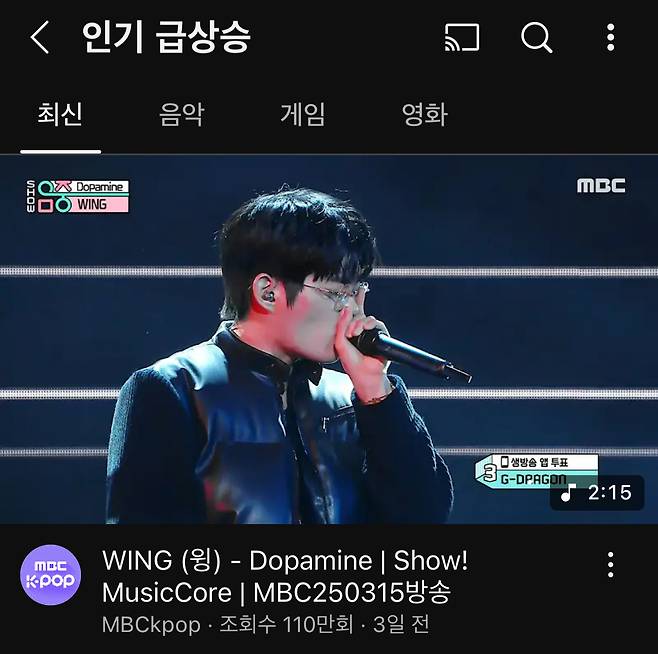Switch to the 음악 tab
658x654 pixels.
[x=181, y=114]
